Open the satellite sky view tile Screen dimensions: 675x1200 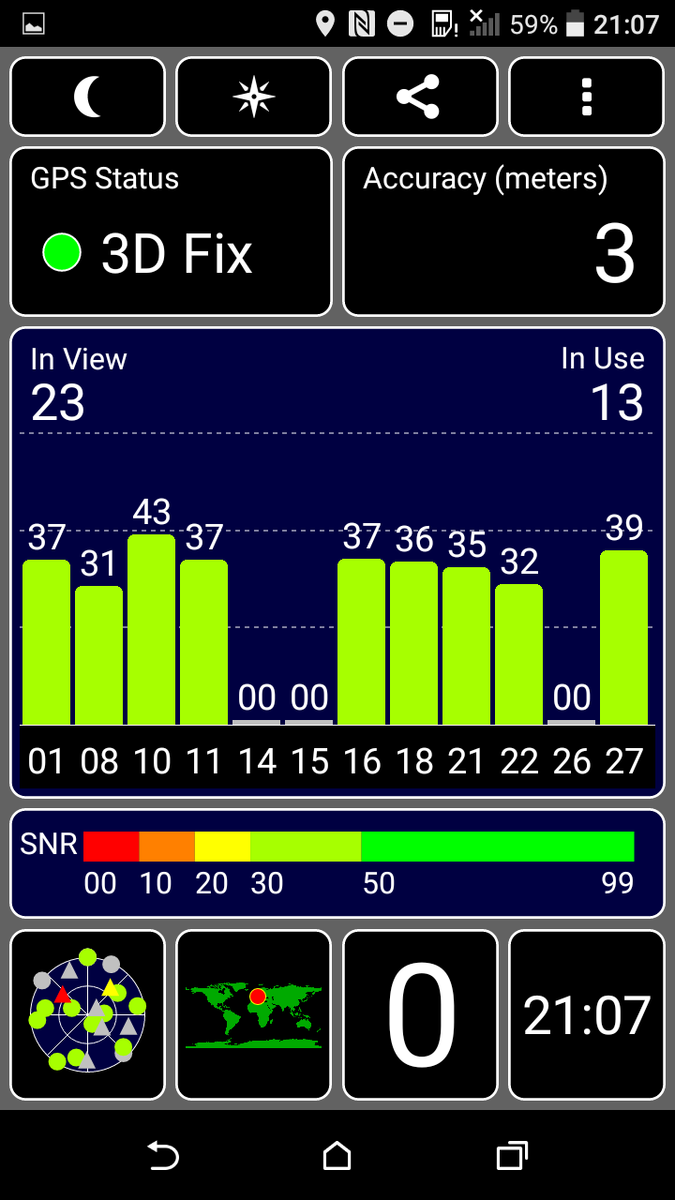pyautogui.click(x=88, y=1015)
